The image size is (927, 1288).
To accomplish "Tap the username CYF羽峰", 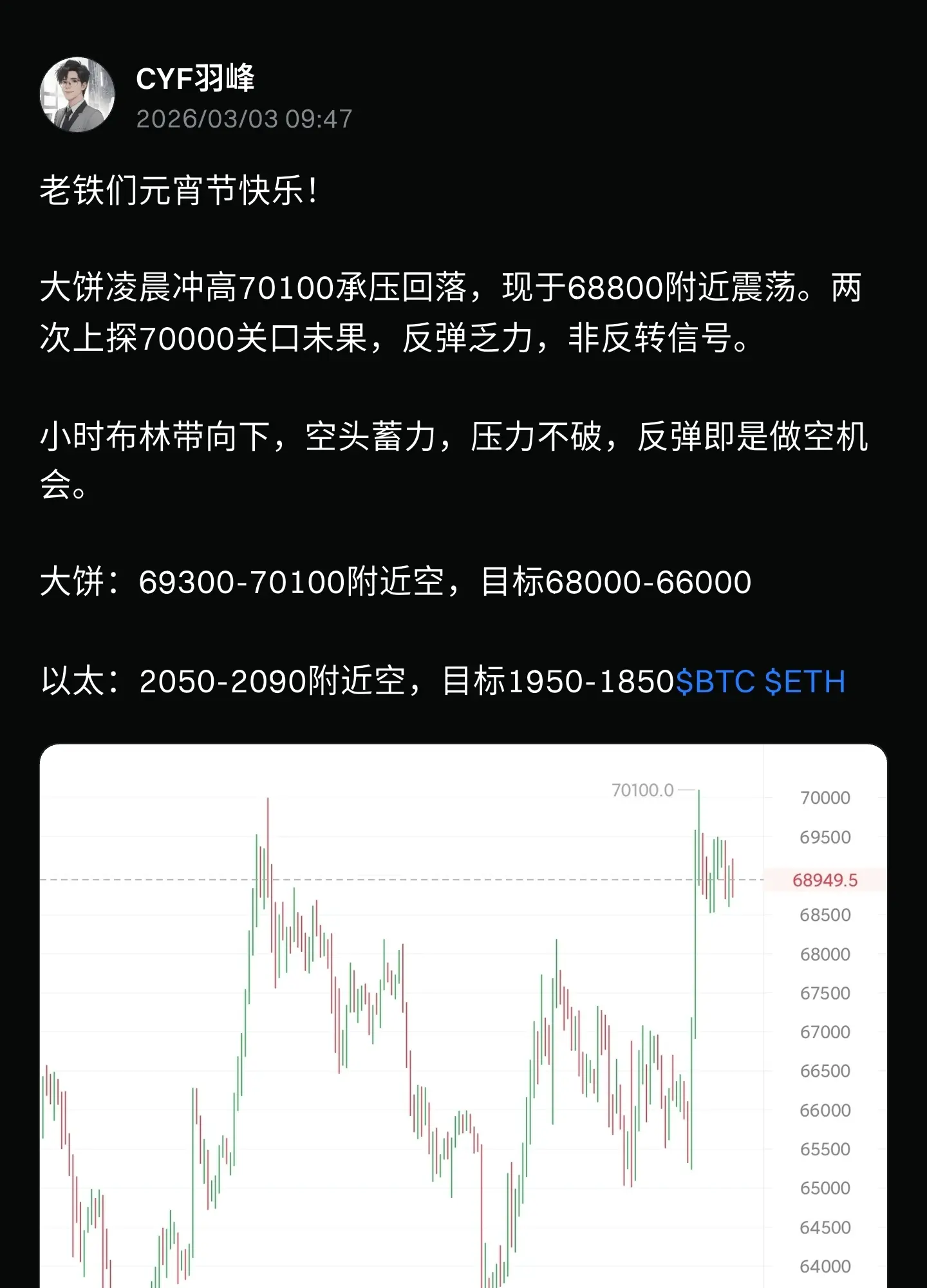I will (195, 79).
